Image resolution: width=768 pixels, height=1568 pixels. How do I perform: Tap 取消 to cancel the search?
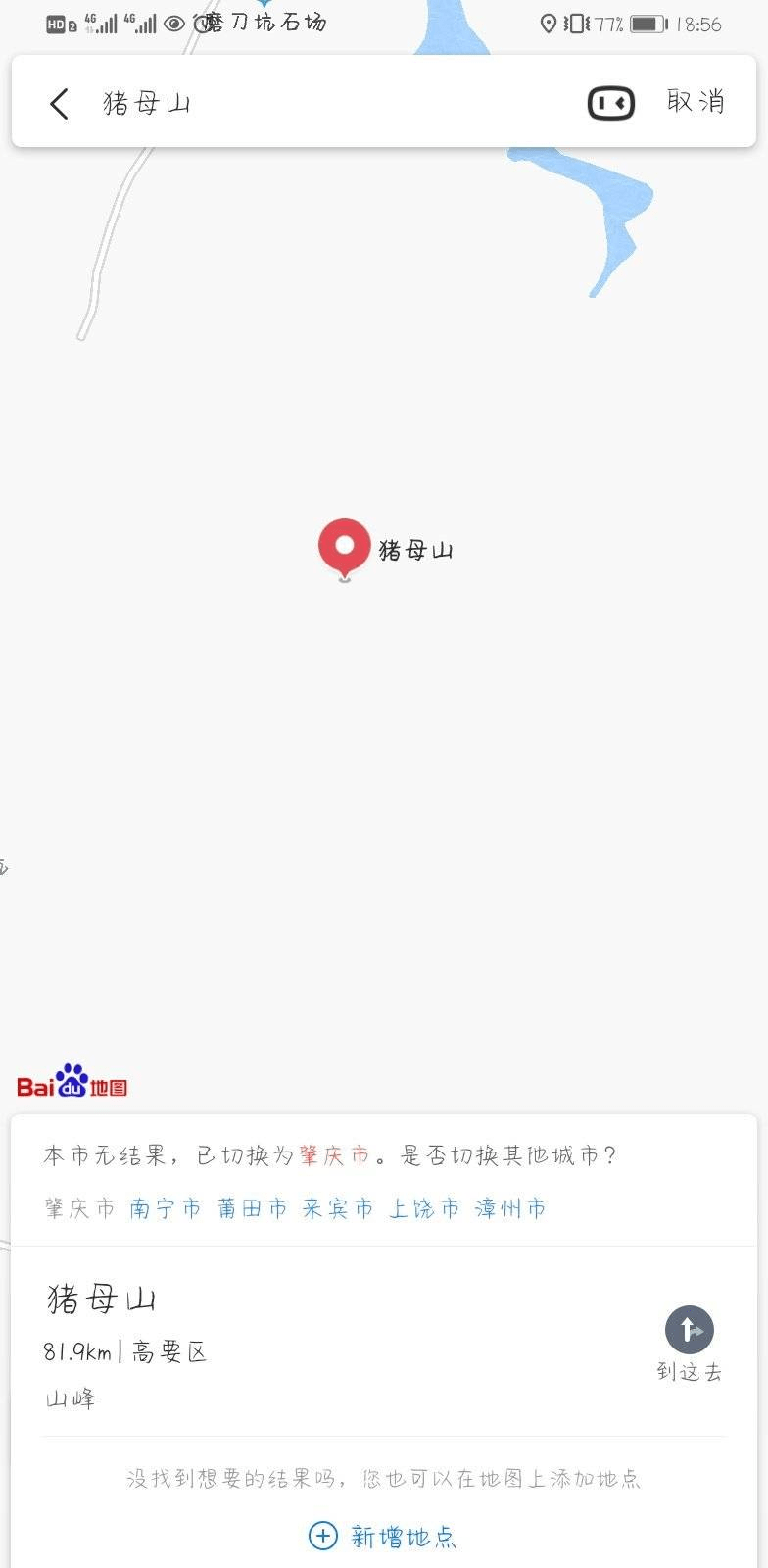[x=696, y=102]
